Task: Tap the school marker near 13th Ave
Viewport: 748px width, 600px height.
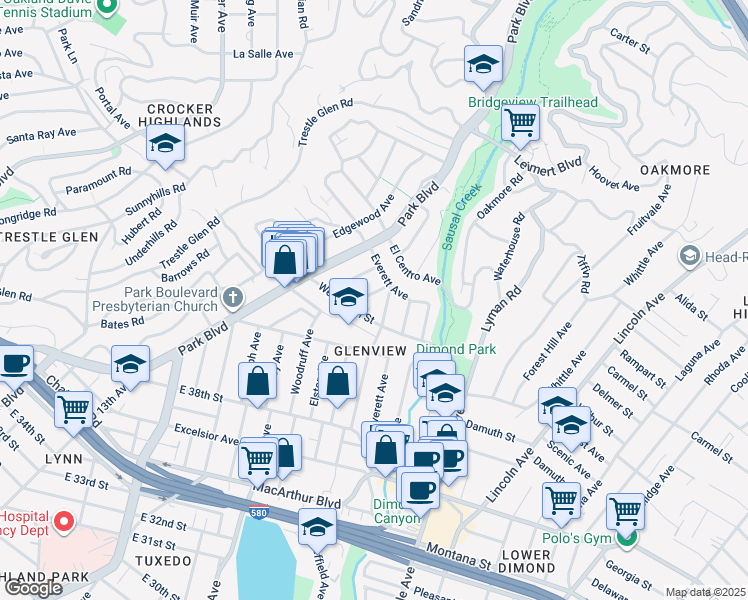Action: pos(130,364)
